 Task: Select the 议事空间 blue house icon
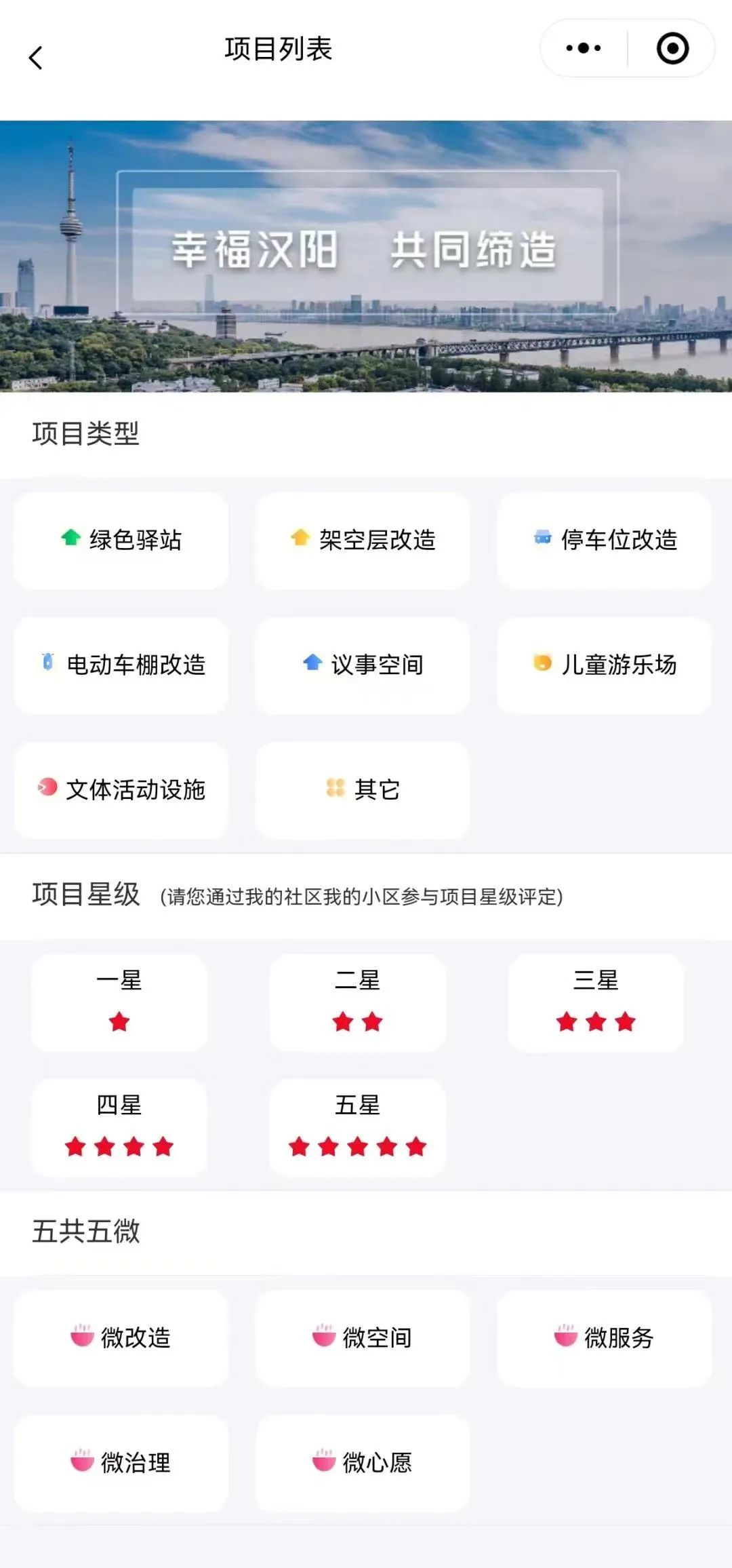310,665
